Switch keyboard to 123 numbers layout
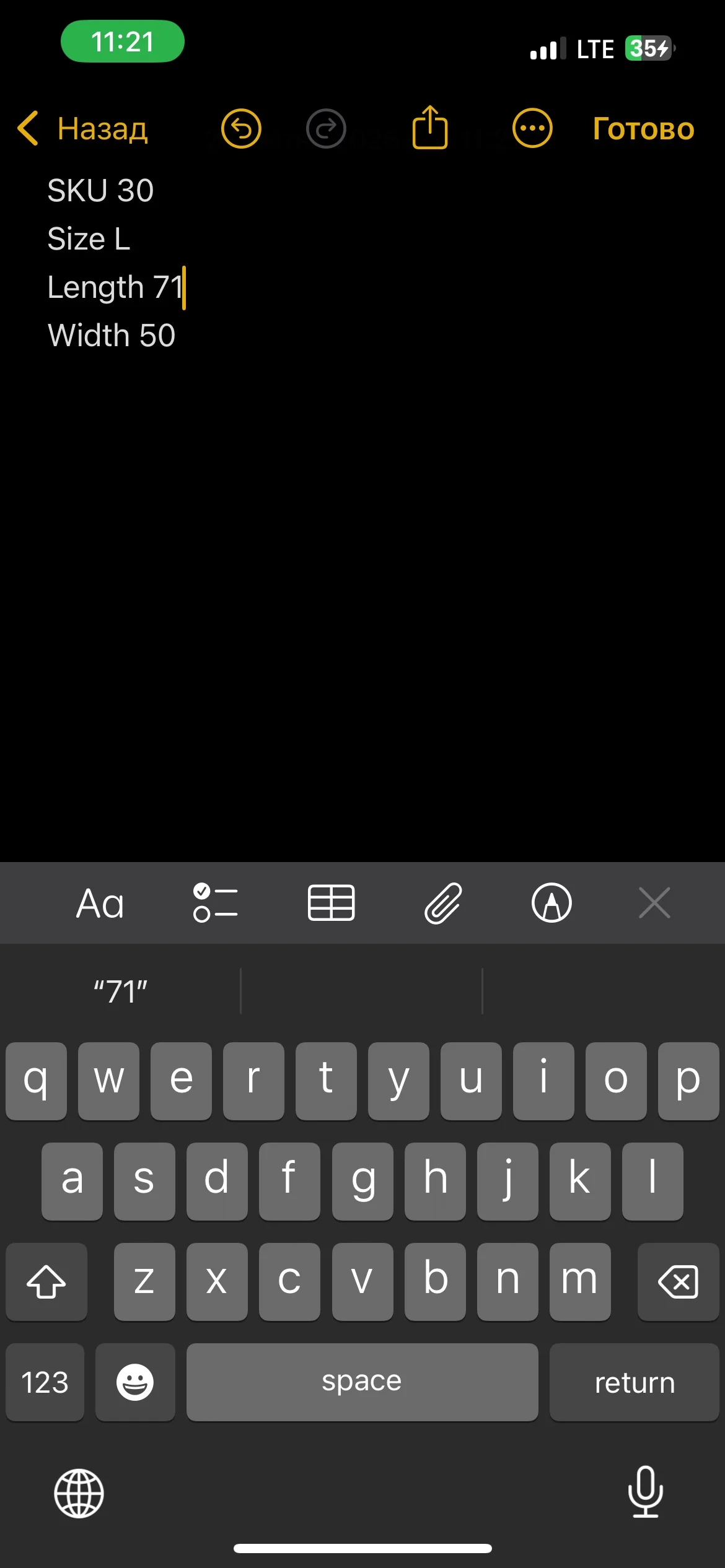 click(x=45, y=1382)
